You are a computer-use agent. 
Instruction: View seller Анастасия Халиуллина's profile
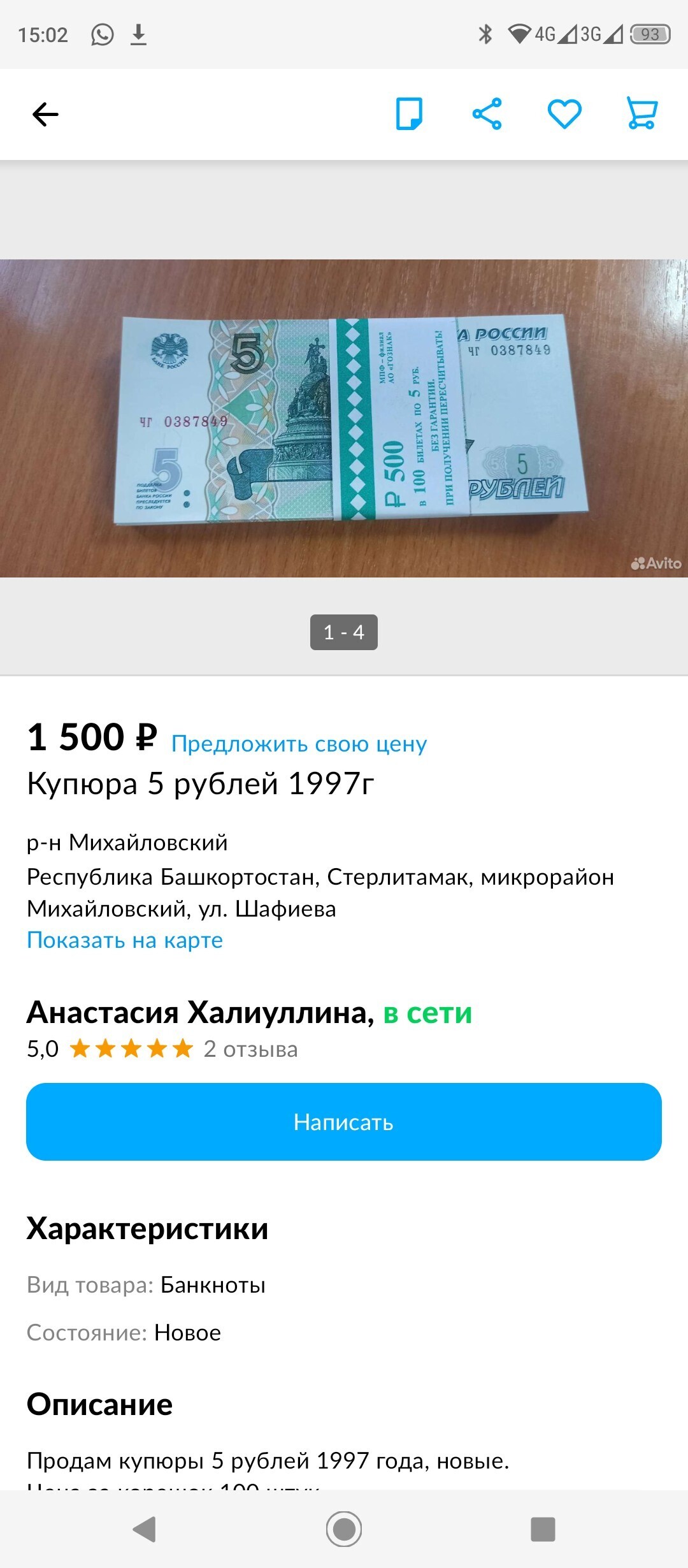tap(200, 1012)
